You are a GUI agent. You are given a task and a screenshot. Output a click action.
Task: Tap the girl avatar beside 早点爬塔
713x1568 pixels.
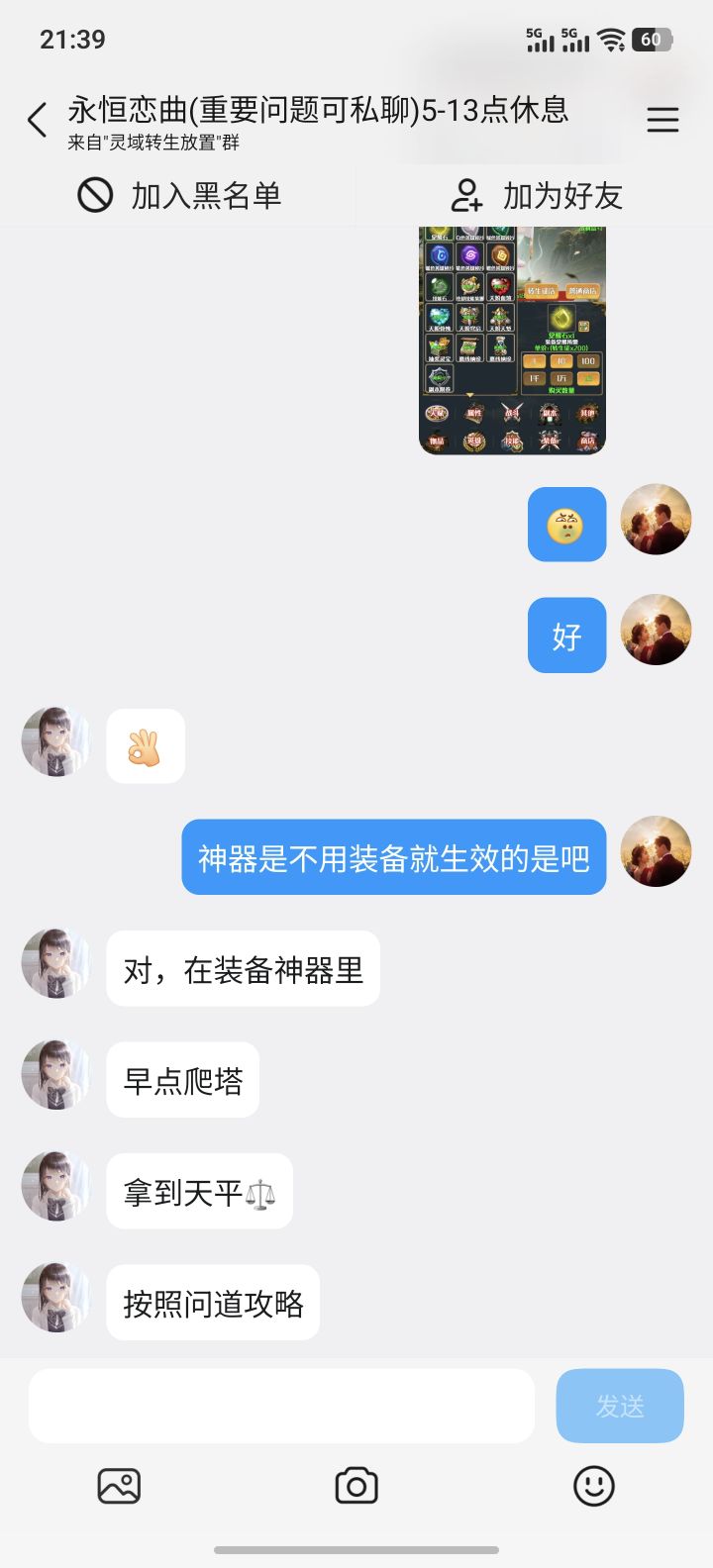coord(54,1075)
